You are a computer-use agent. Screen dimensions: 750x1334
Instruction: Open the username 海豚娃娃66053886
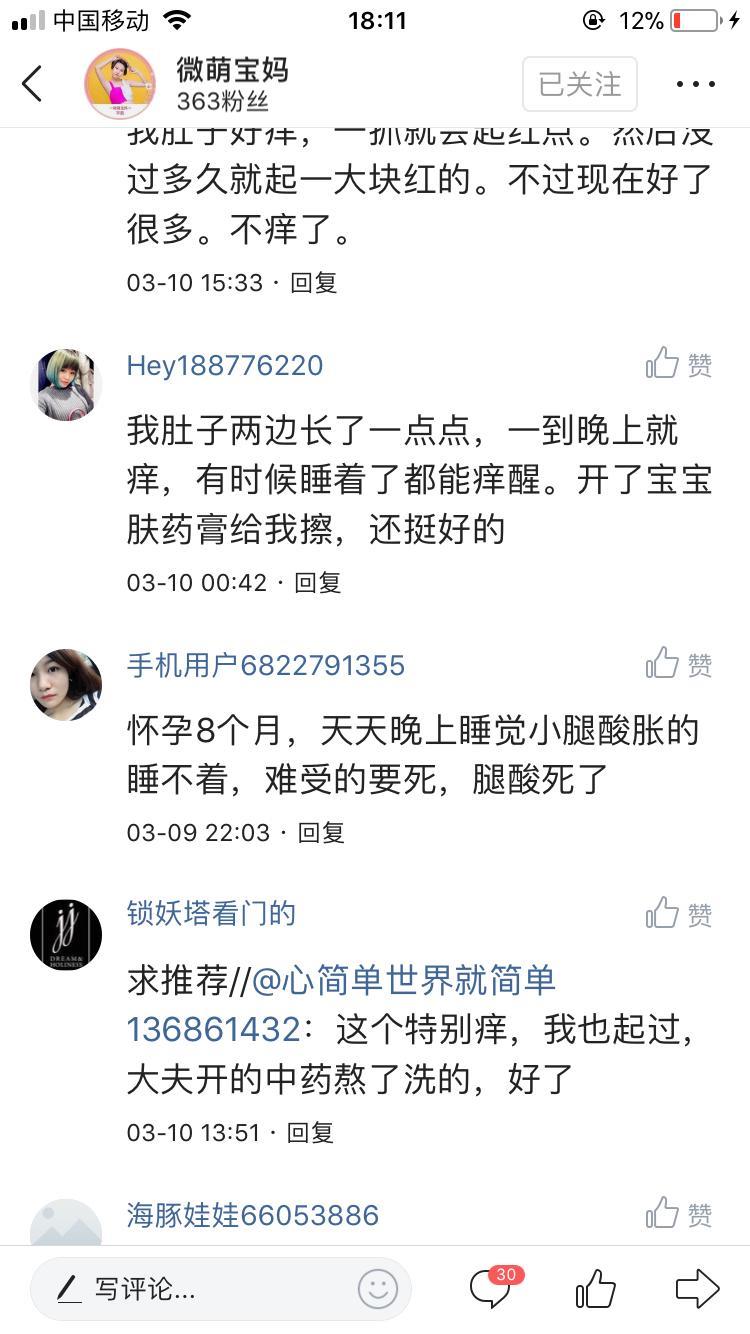[x=253, y=1215]
